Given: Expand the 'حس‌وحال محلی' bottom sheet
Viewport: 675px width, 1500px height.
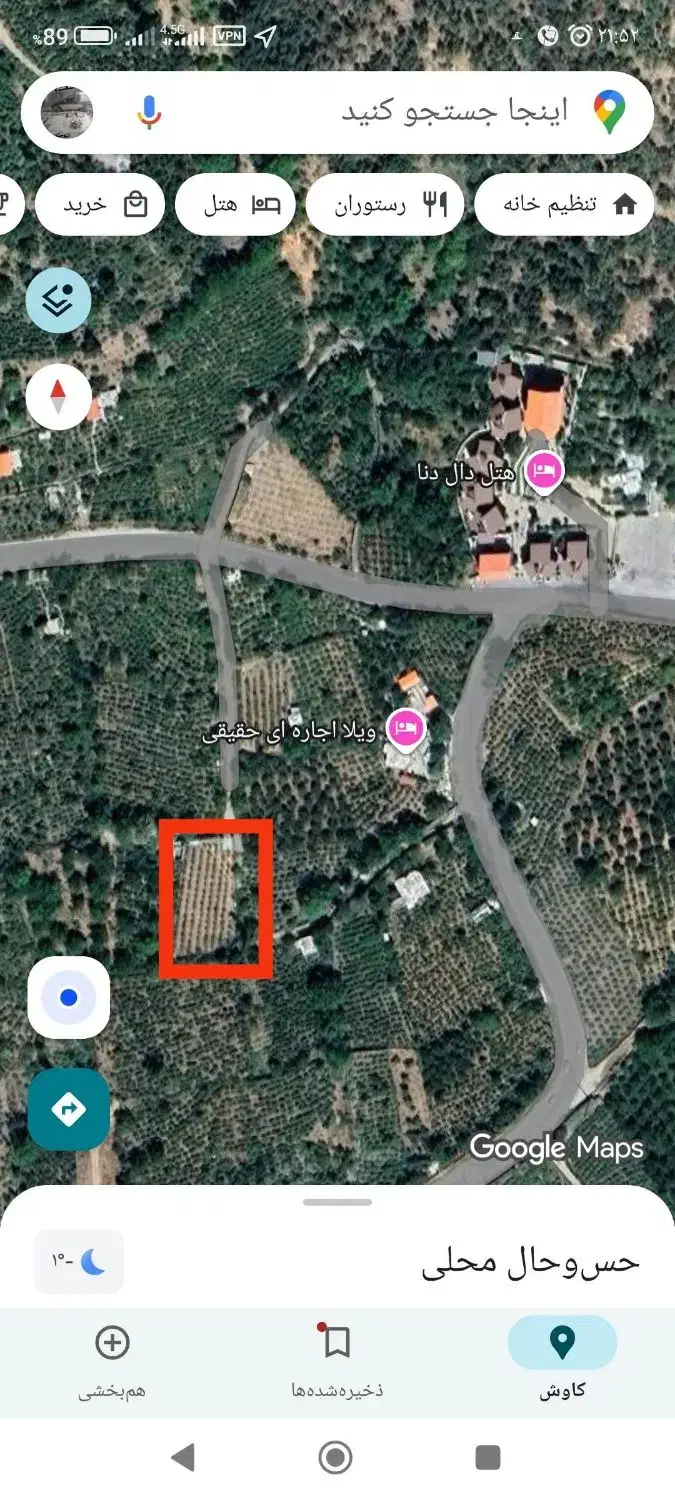Looking at the screenshot, I should 337,1202.
